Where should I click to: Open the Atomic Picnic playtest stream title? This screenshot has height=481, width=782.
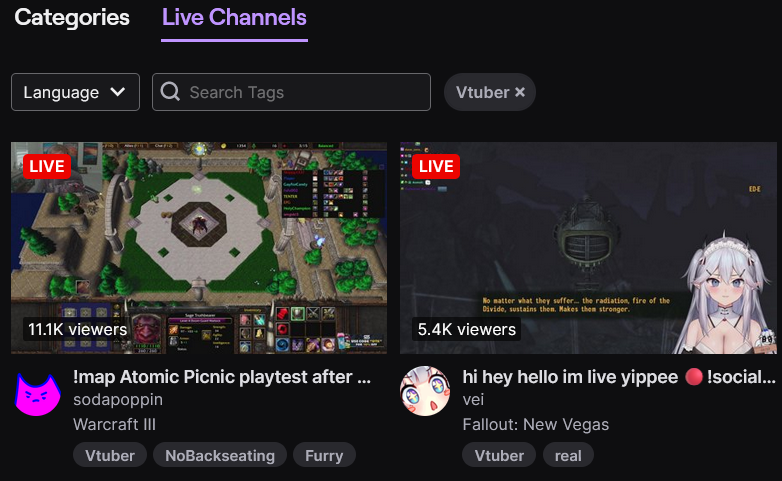pyautogui.click(x=222, y=377)
